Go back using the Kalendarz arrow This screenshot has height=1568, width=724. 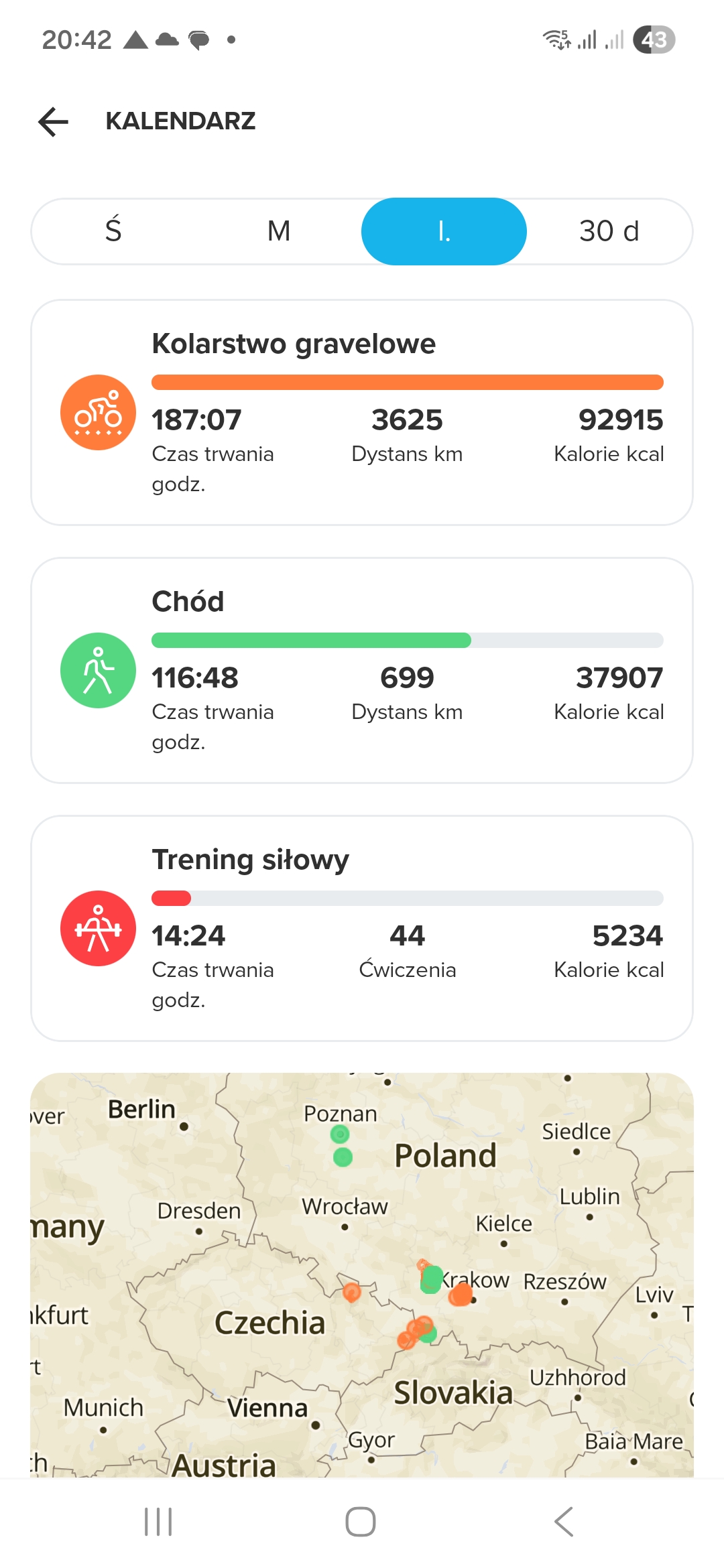54,122
